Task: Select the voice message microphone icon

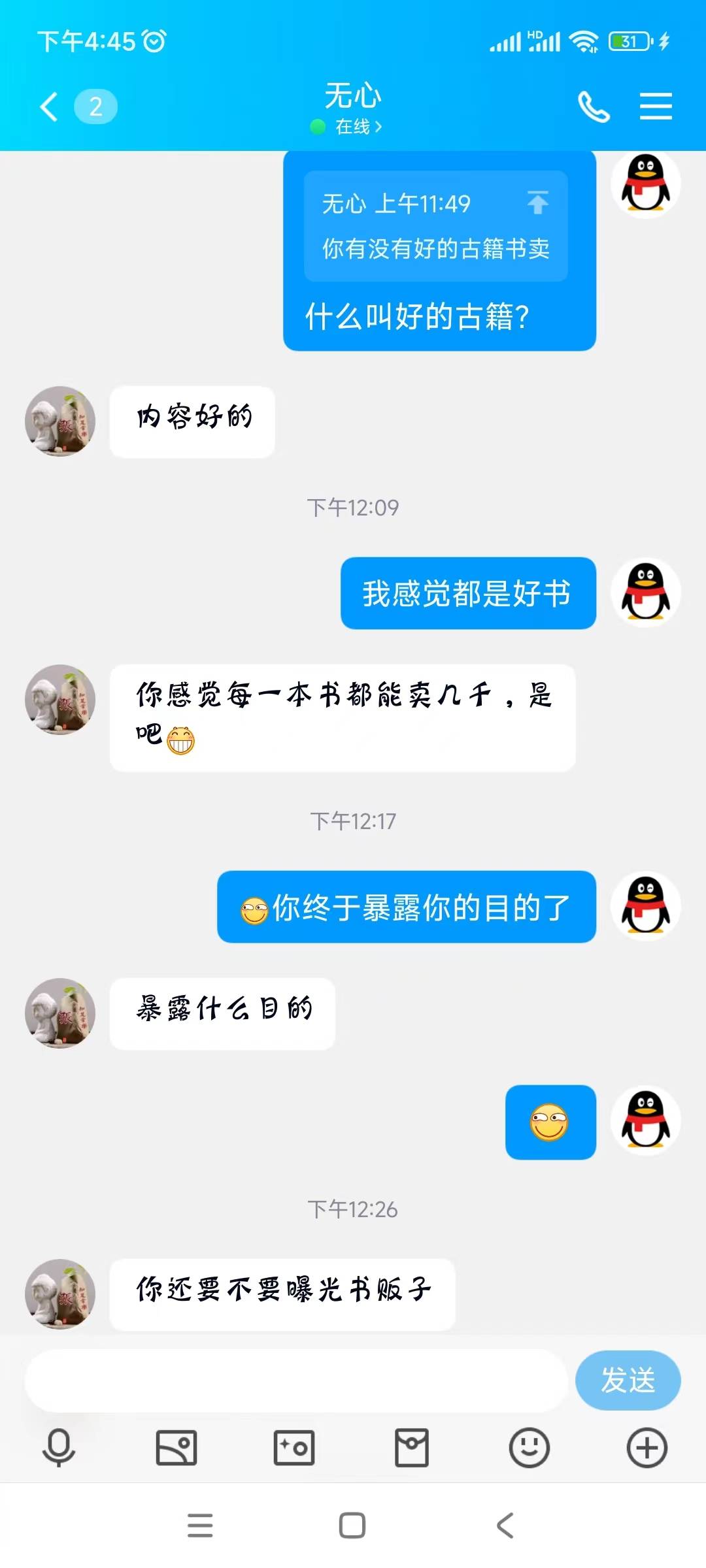Action: pyautogui.click(x=59, y=1448)
